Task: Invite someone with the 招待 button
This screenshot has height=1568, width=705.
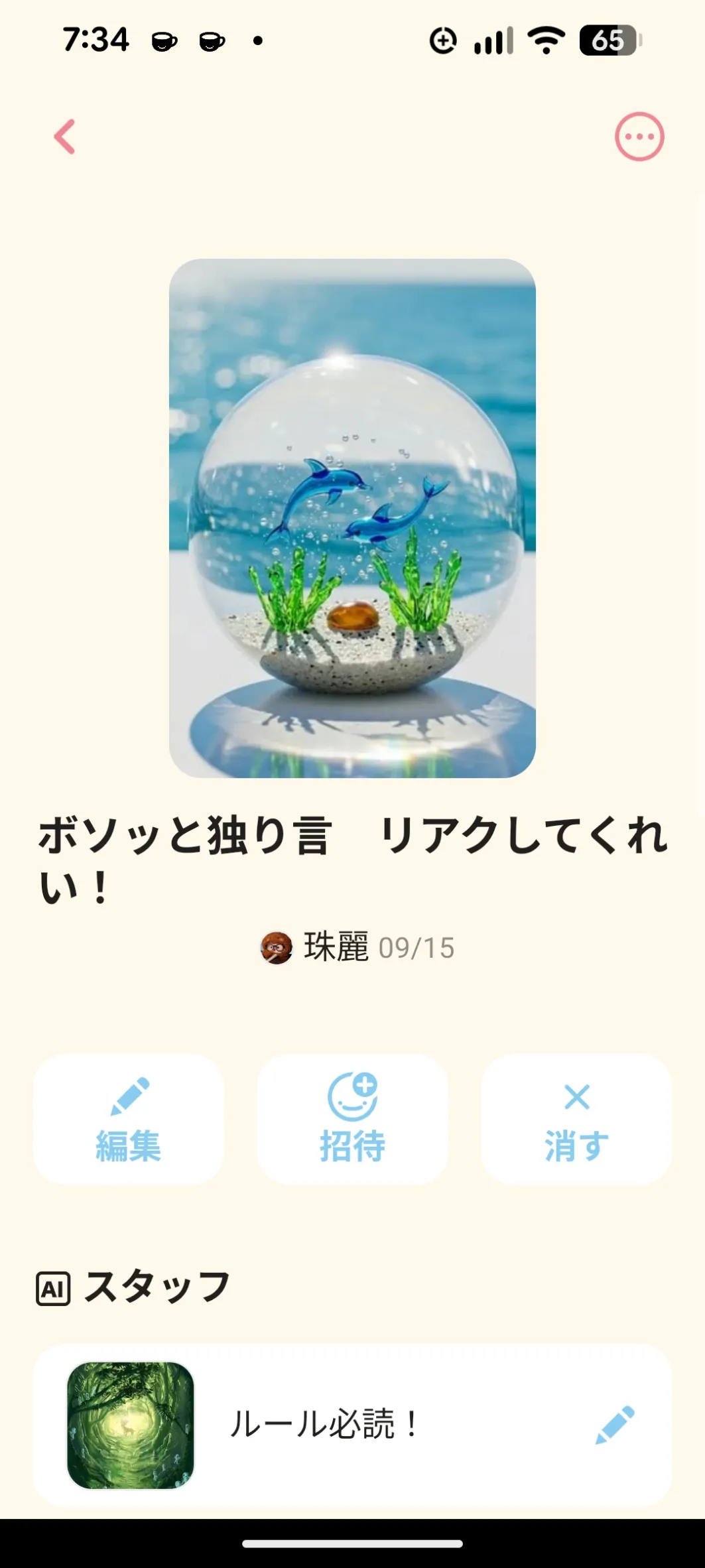Action: (x=352, y=1118)
